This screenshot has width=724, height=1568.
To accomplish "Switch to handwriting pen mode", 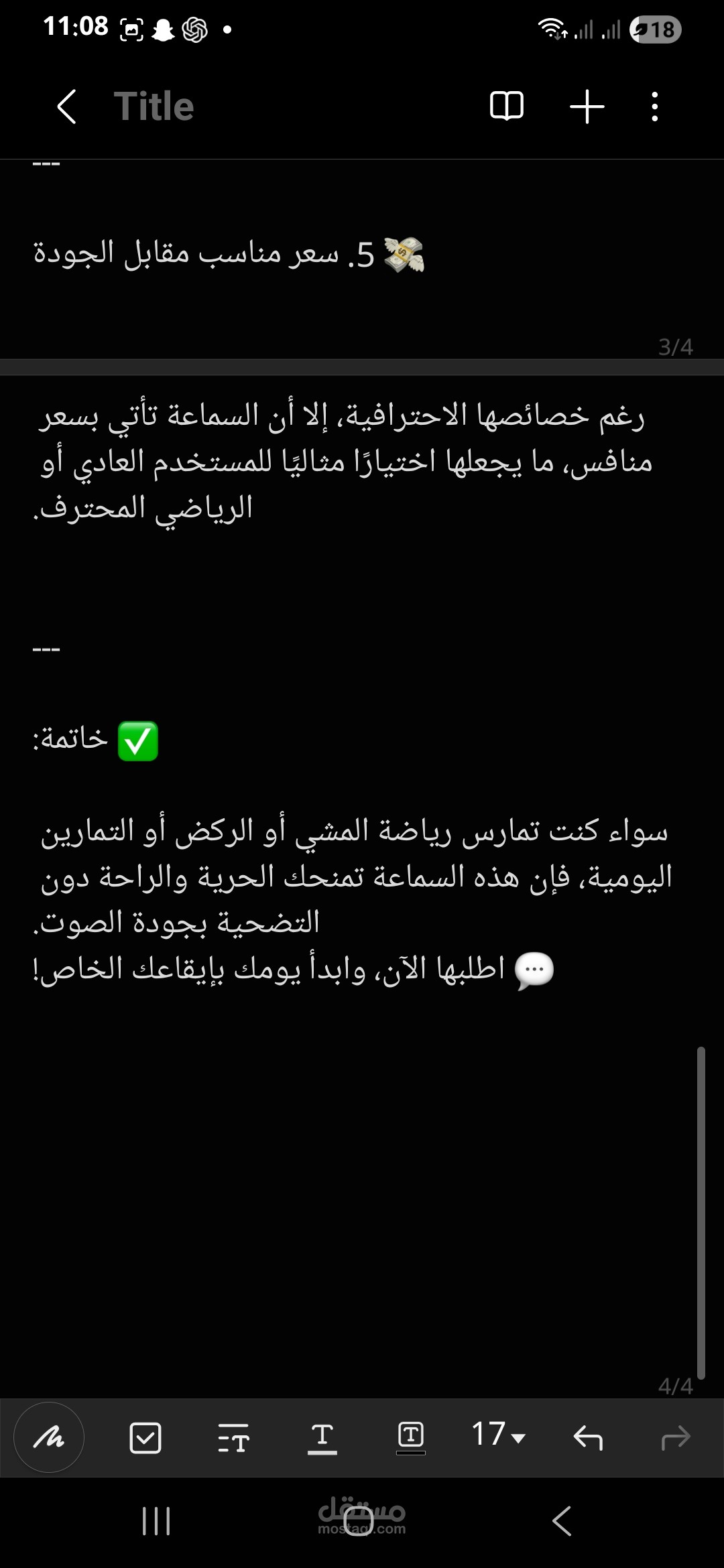I will click(x=49, y=1437).
